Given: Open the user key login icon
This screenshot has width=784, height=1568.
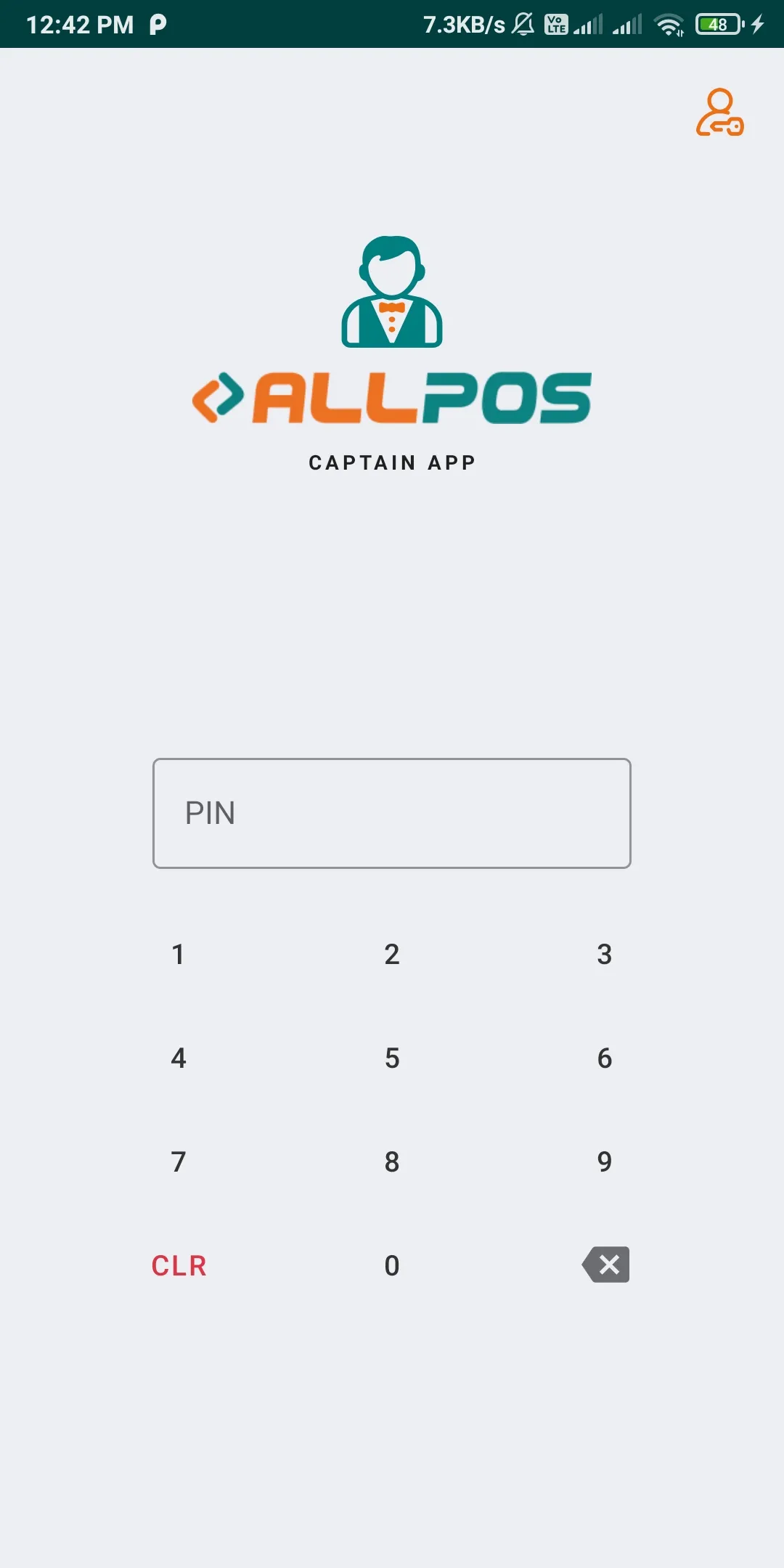Looking at the screenshot, I should click(719, 113).
